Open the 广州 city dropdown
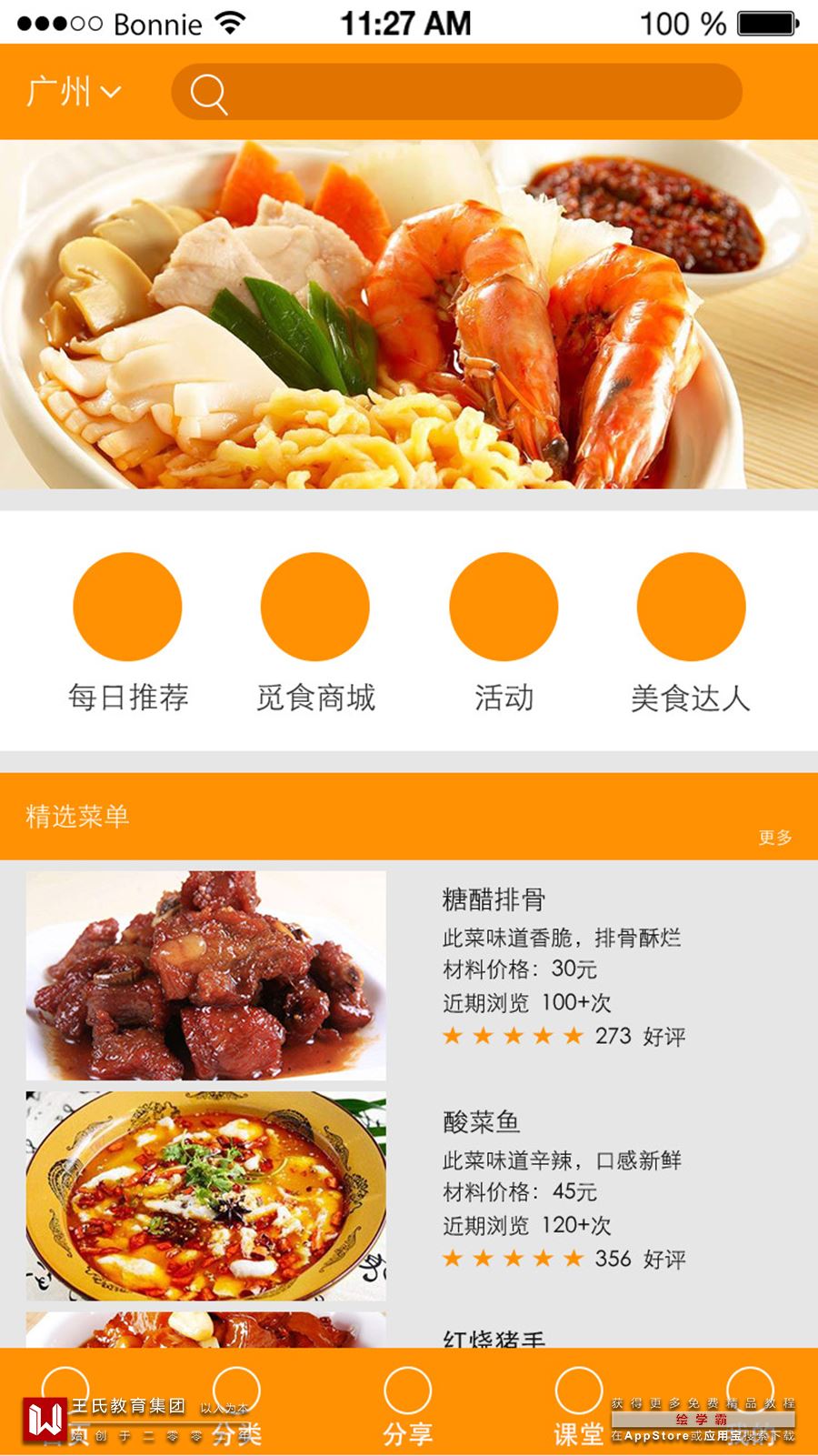Viewport: 818px width, 1456px height. (73, 92)
